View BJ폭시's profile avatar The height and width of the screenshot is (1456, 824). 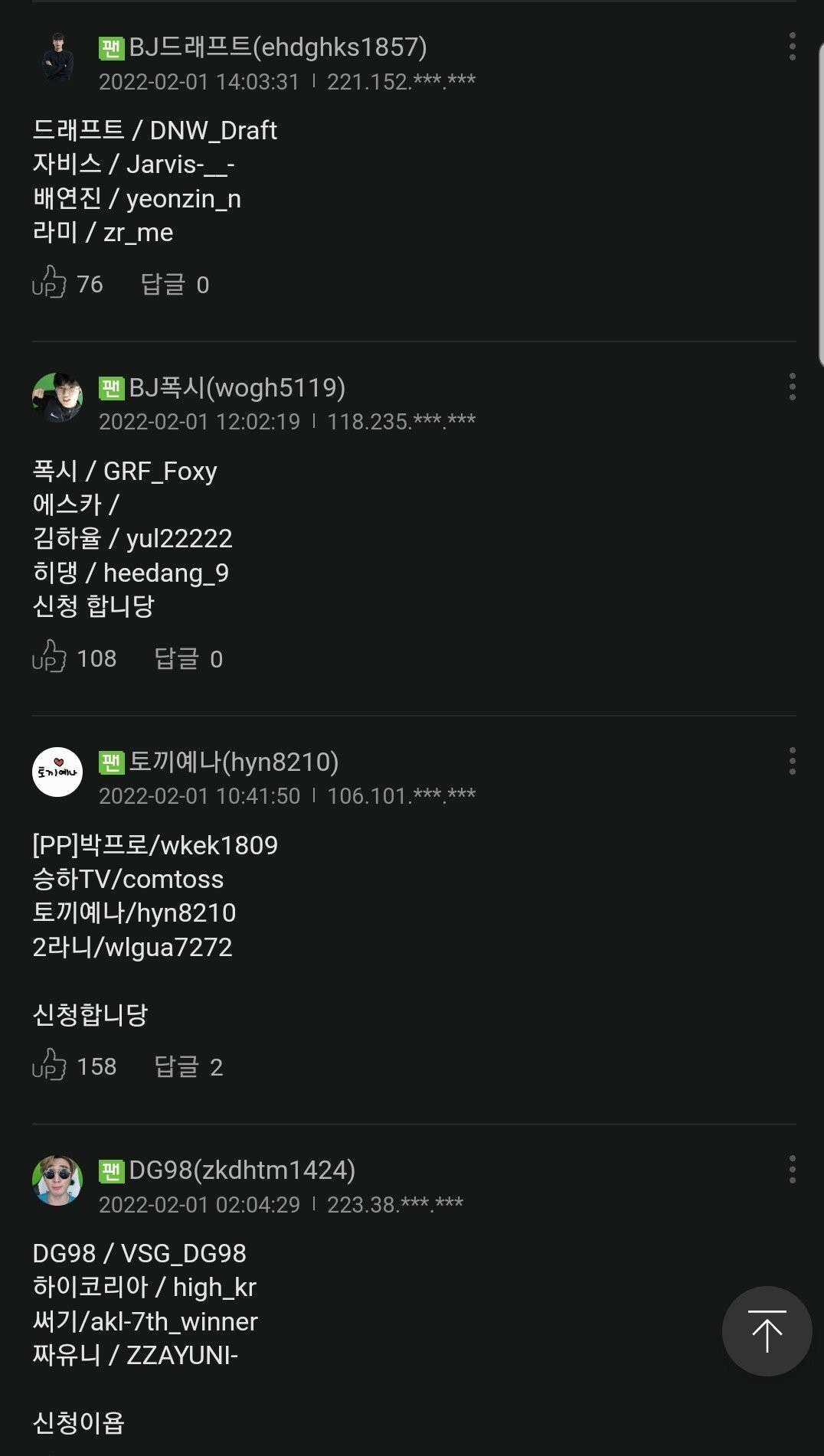point(57,397)
